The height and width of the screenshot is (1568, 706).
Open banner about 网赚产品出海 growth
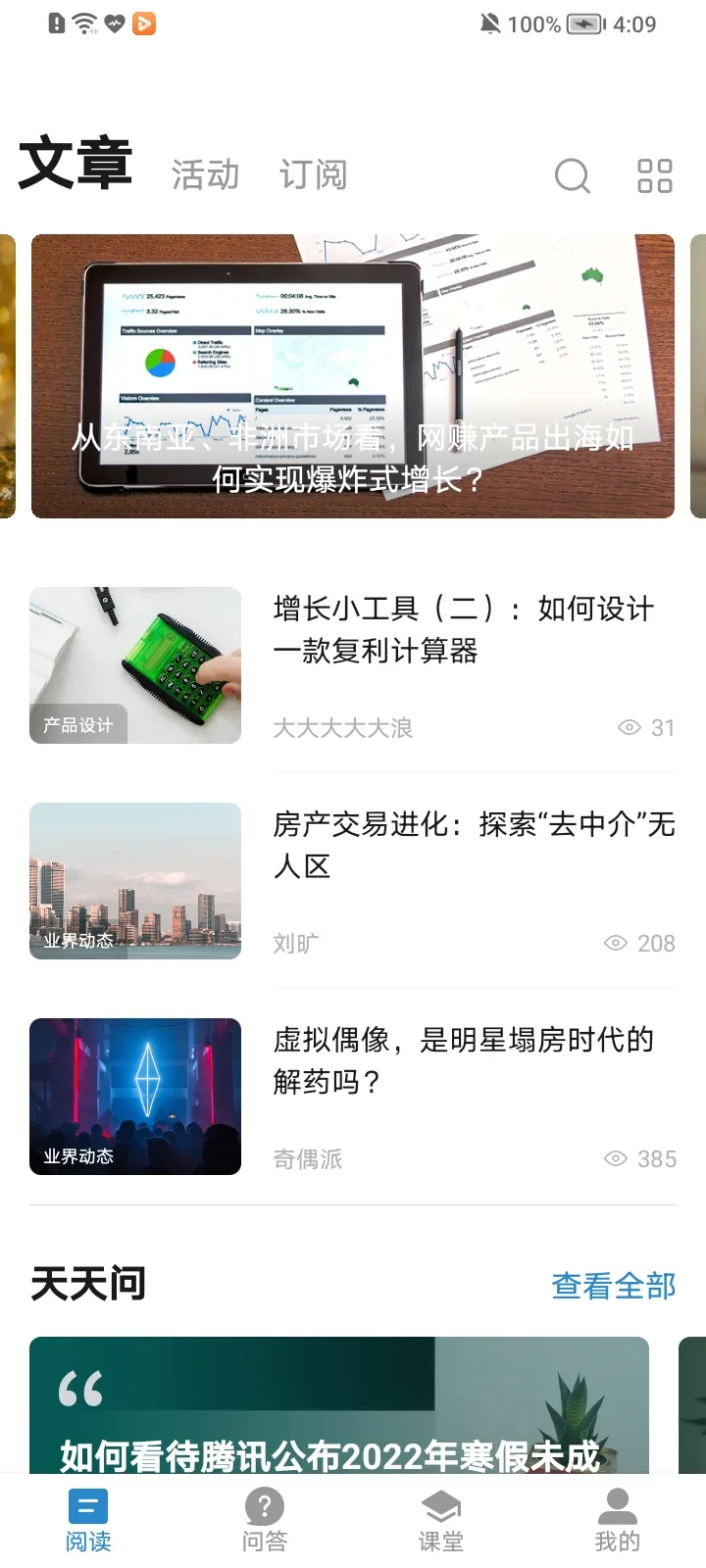pos(353,376)
